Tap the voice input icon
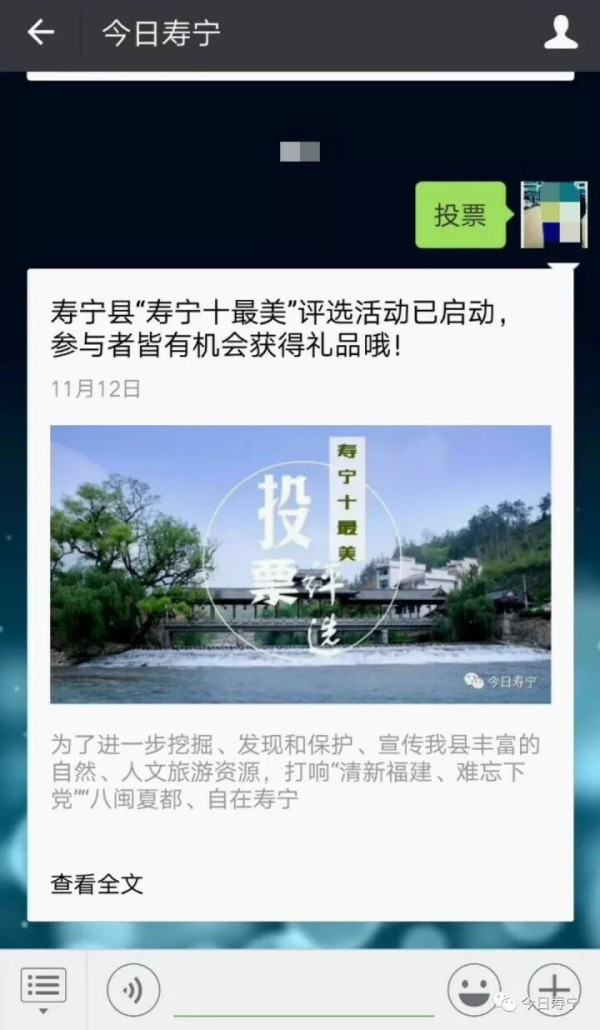This screenshot has width=600, height=1030. click(x=132, y=990)
